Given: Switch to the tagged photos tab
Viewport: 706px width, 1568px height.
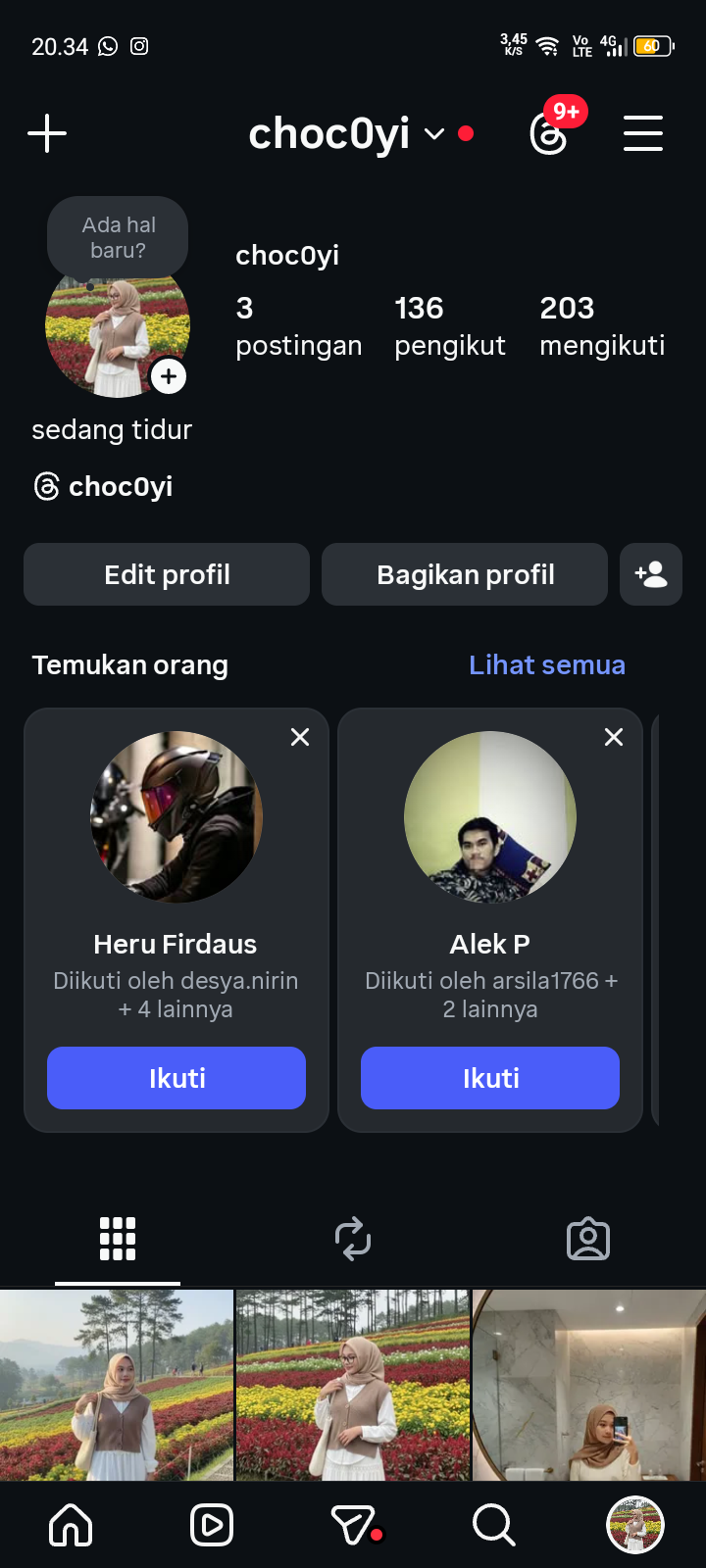Looking at the screenshot, I should (x=588, y=1239).
